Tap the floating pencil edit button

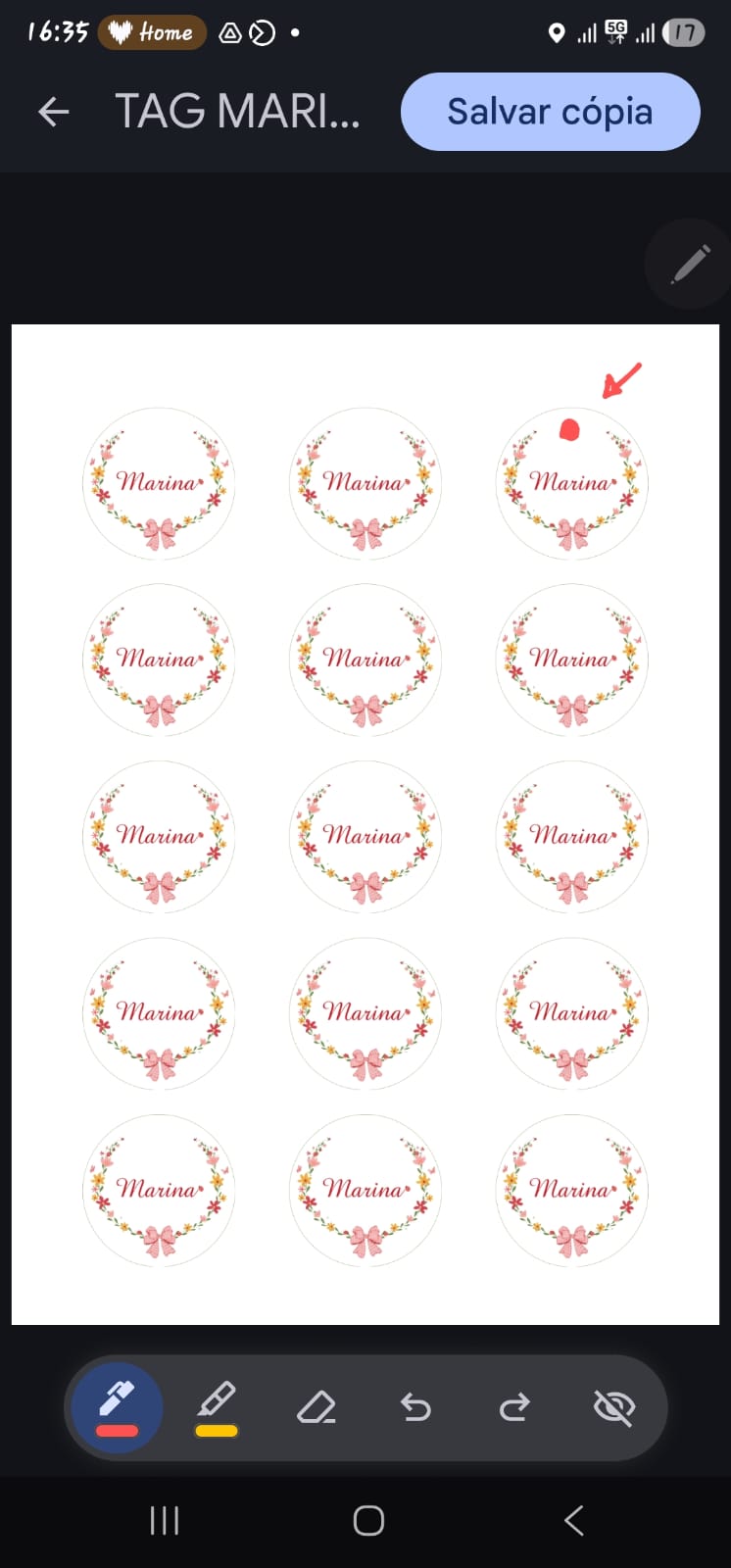(x=690, y=265)
